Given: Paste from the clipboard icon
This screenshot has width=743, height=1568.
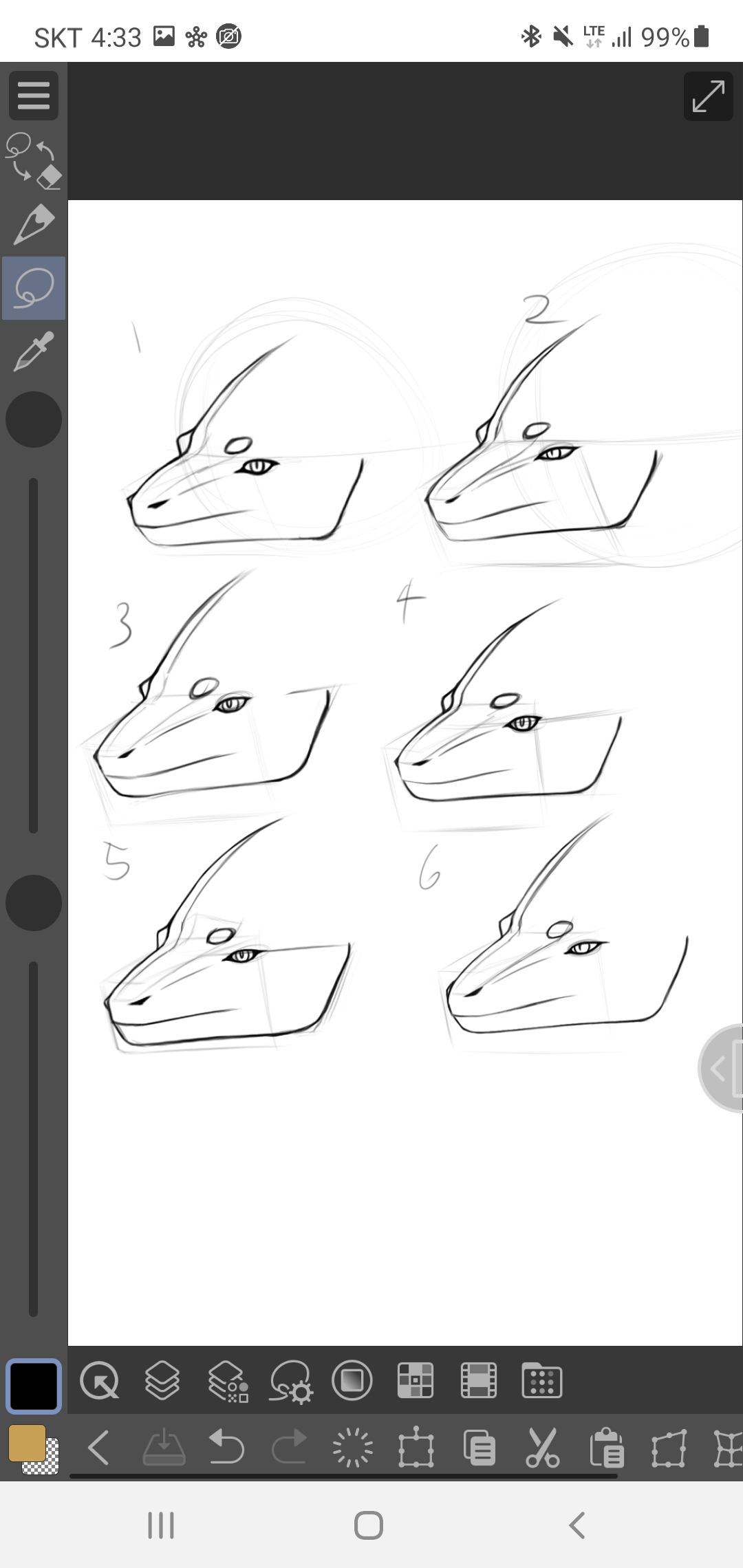Looking at the screenshot, I should click(x=606, y=1447).
